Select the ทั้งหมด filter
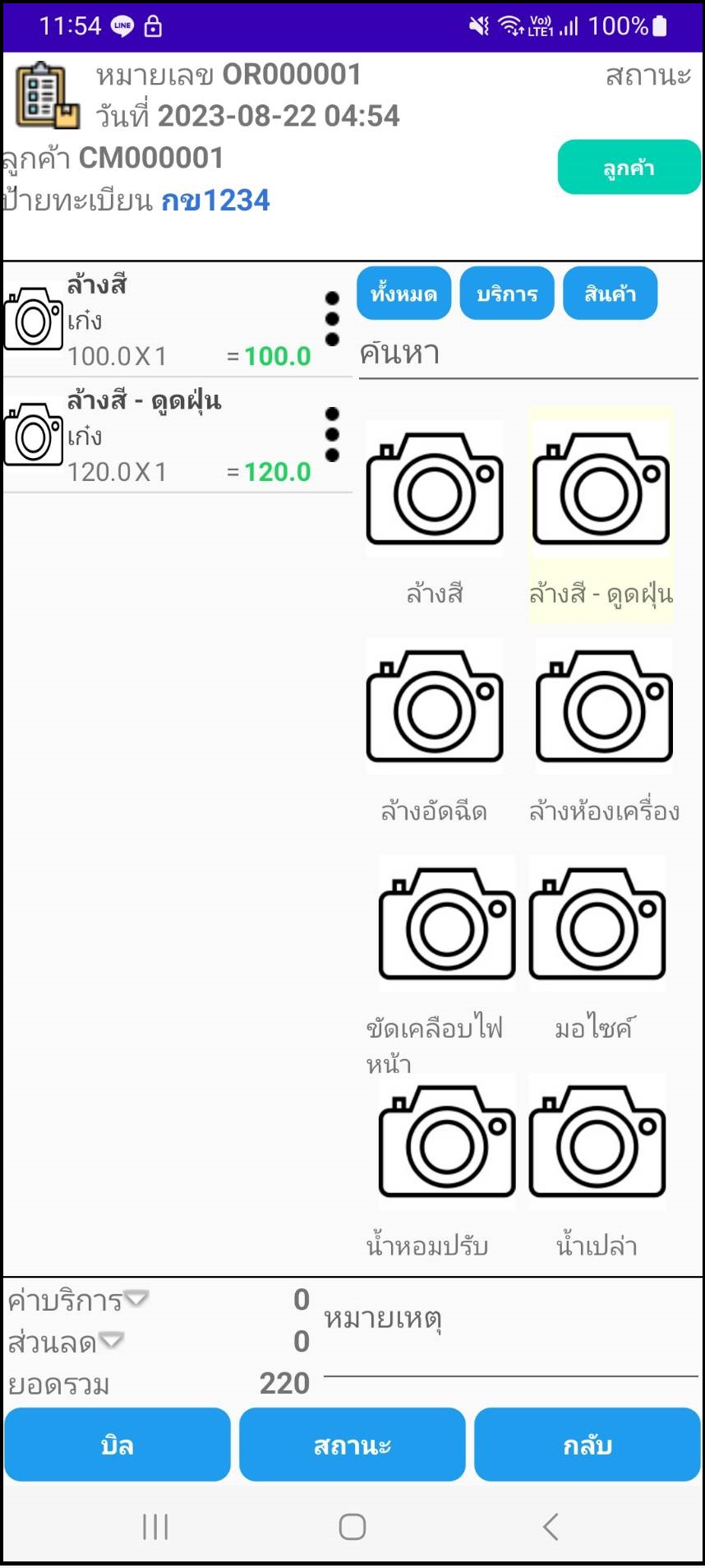Screen dimensions: 705x1568 pos(403,294)
